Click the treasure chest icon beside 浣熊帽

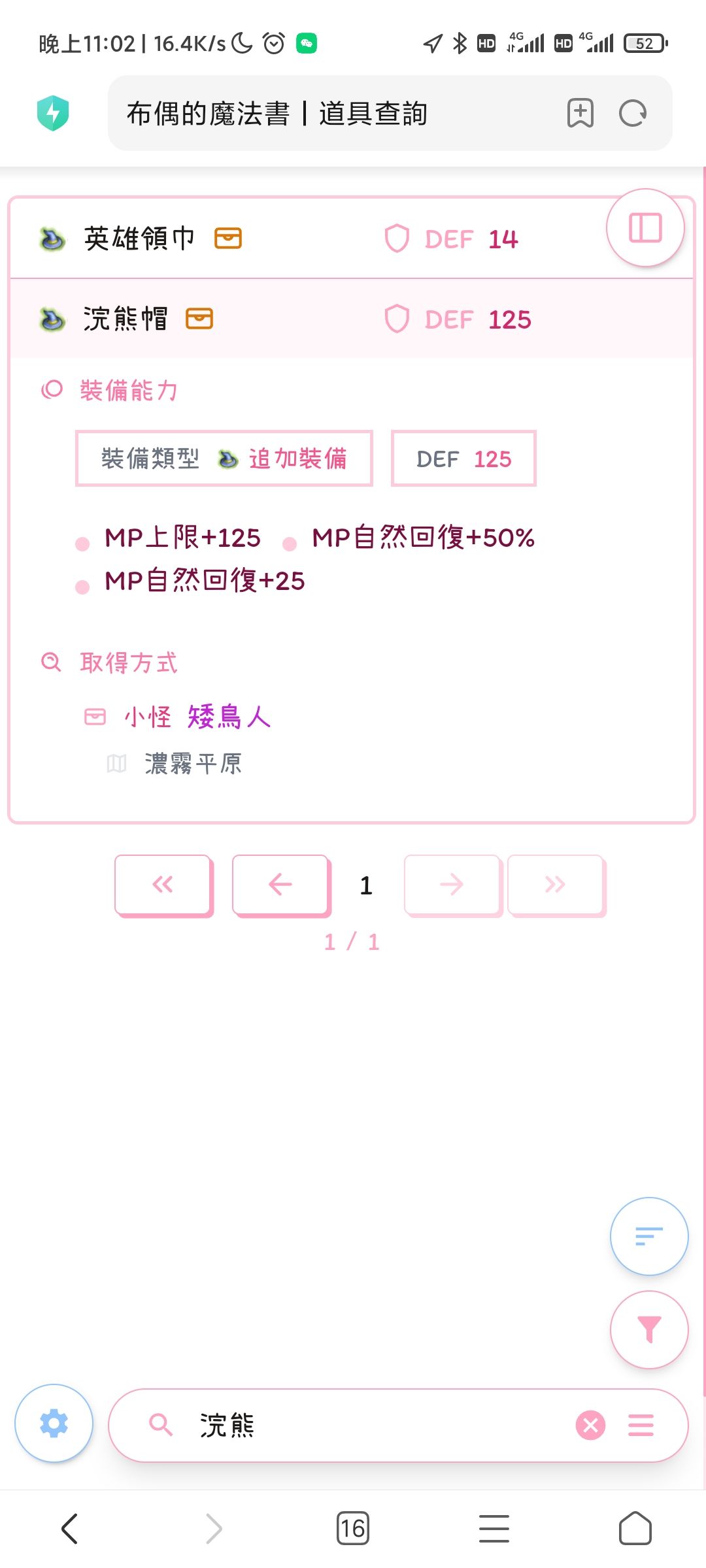tap(201, 319)
